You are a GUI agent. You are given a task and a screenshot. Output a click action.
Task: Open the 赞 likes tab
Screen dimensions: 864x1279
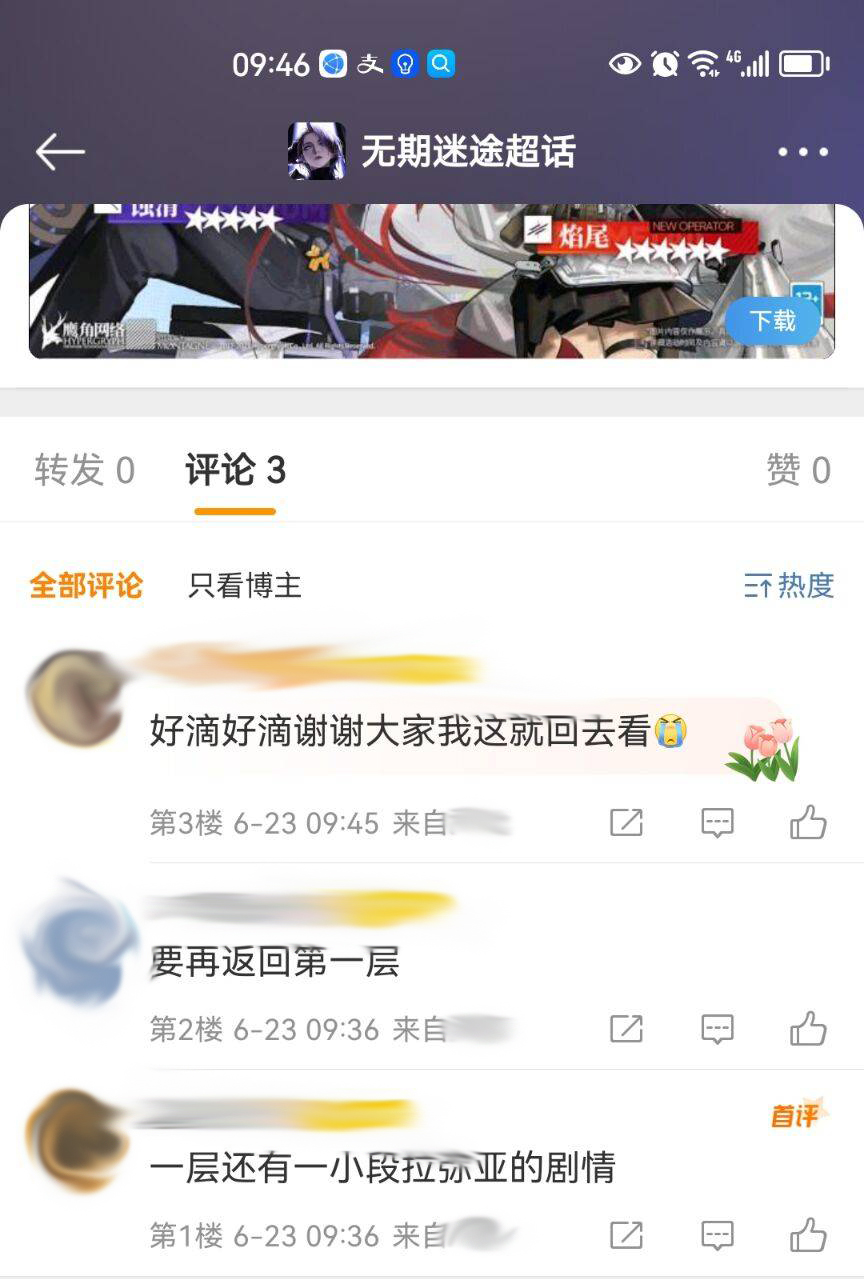point(798,470)
